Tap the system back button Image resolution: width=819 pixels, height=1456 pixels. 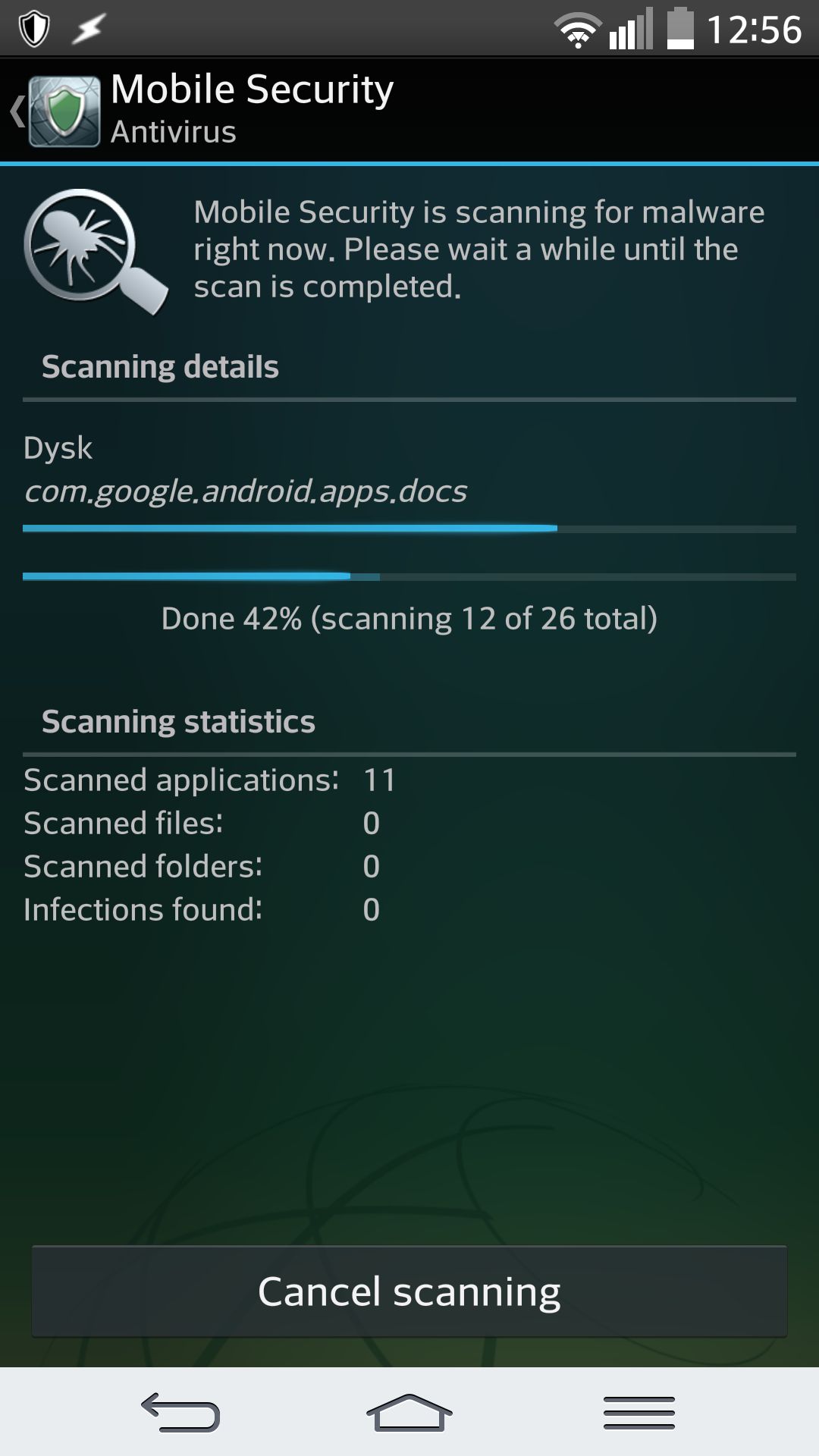180,1412
